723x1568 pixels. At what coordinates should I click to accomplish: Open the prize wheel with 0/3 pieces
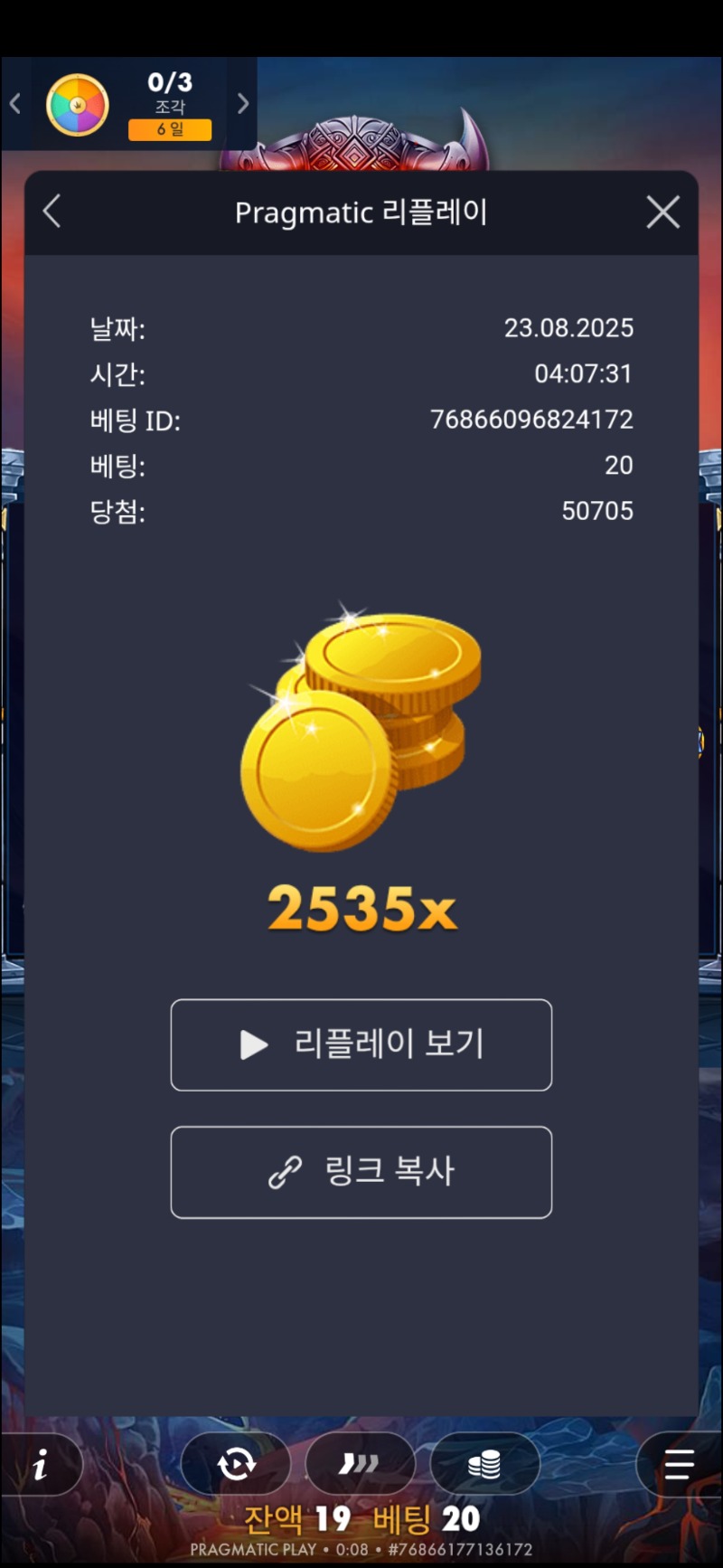(x=78, y=105)
